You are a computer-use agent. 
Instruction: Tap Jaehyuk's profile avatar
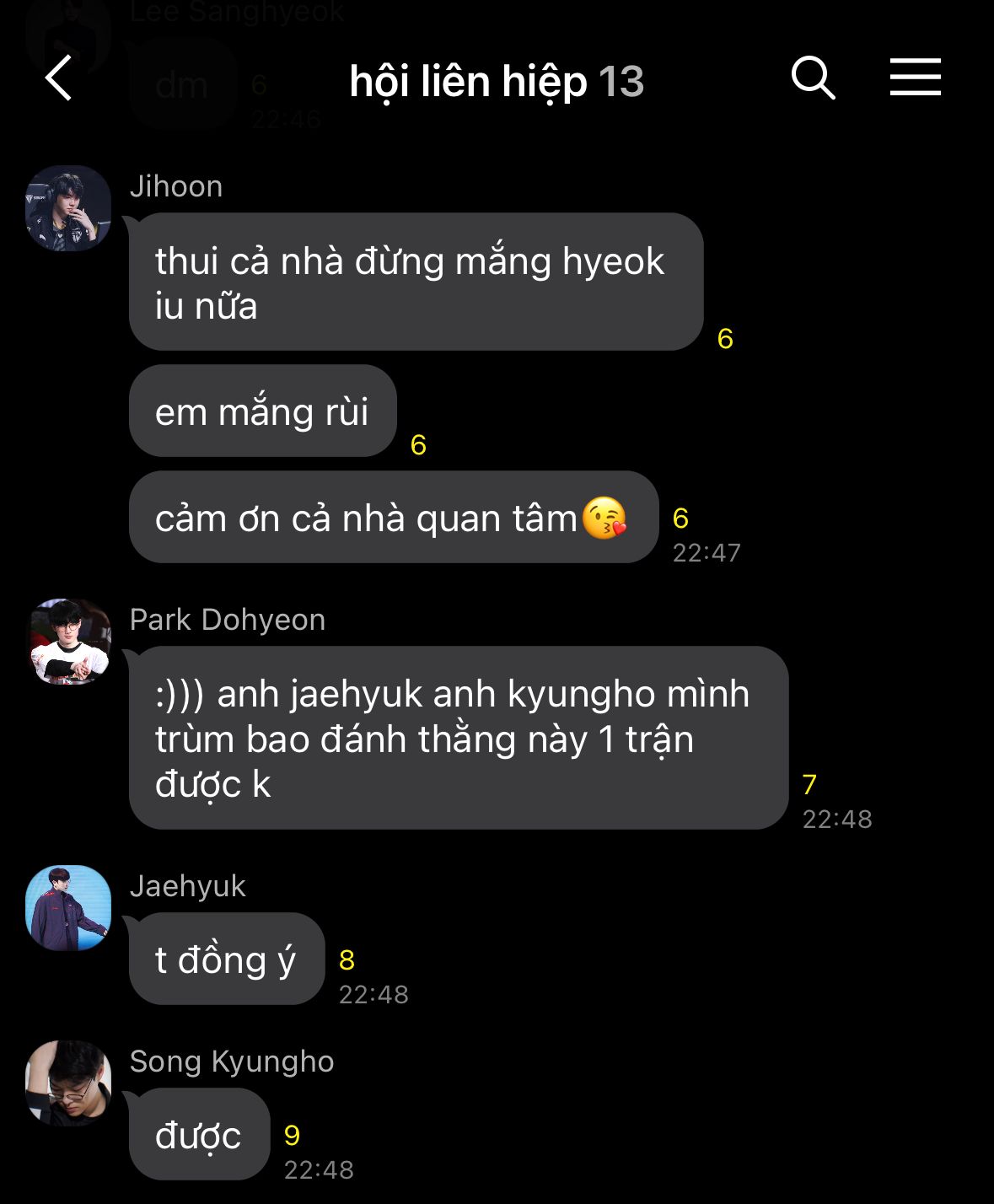pos(68,908)
